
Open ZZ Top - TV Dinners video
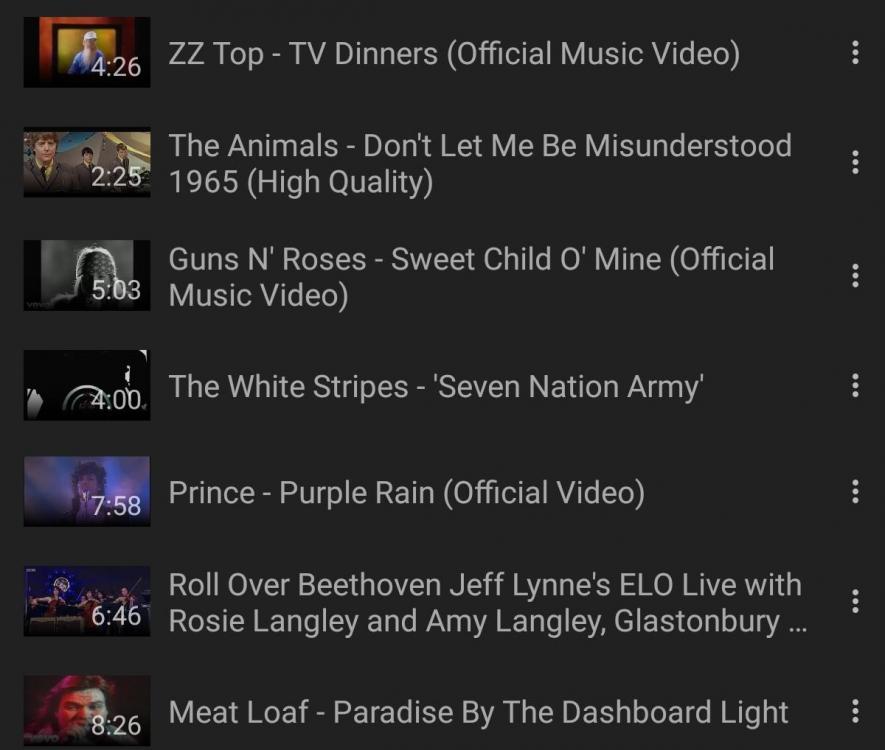[x=453, y=53]
